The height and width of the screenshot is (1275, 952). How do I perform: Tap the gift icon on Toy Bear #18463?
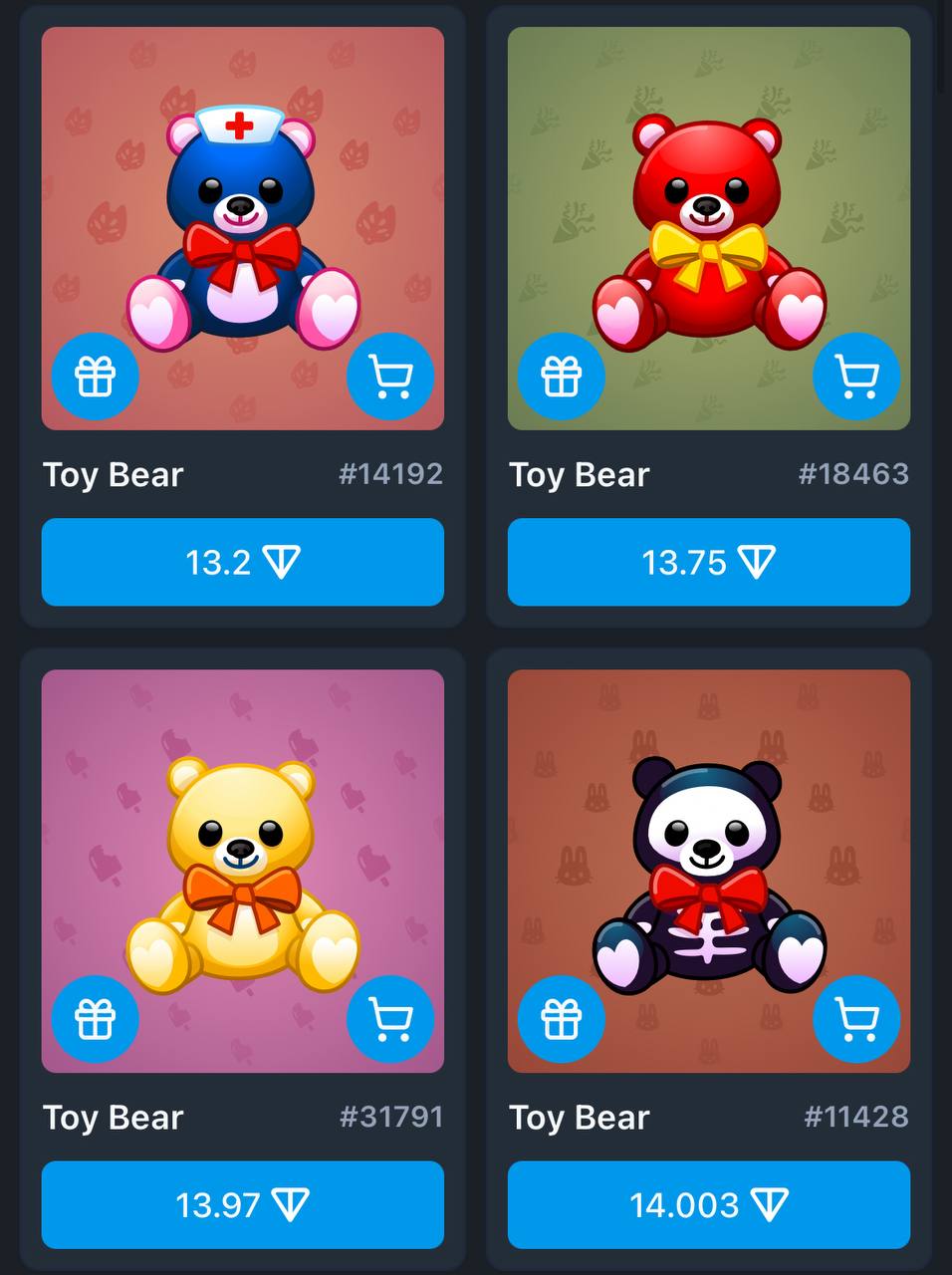tap(562, 377)
